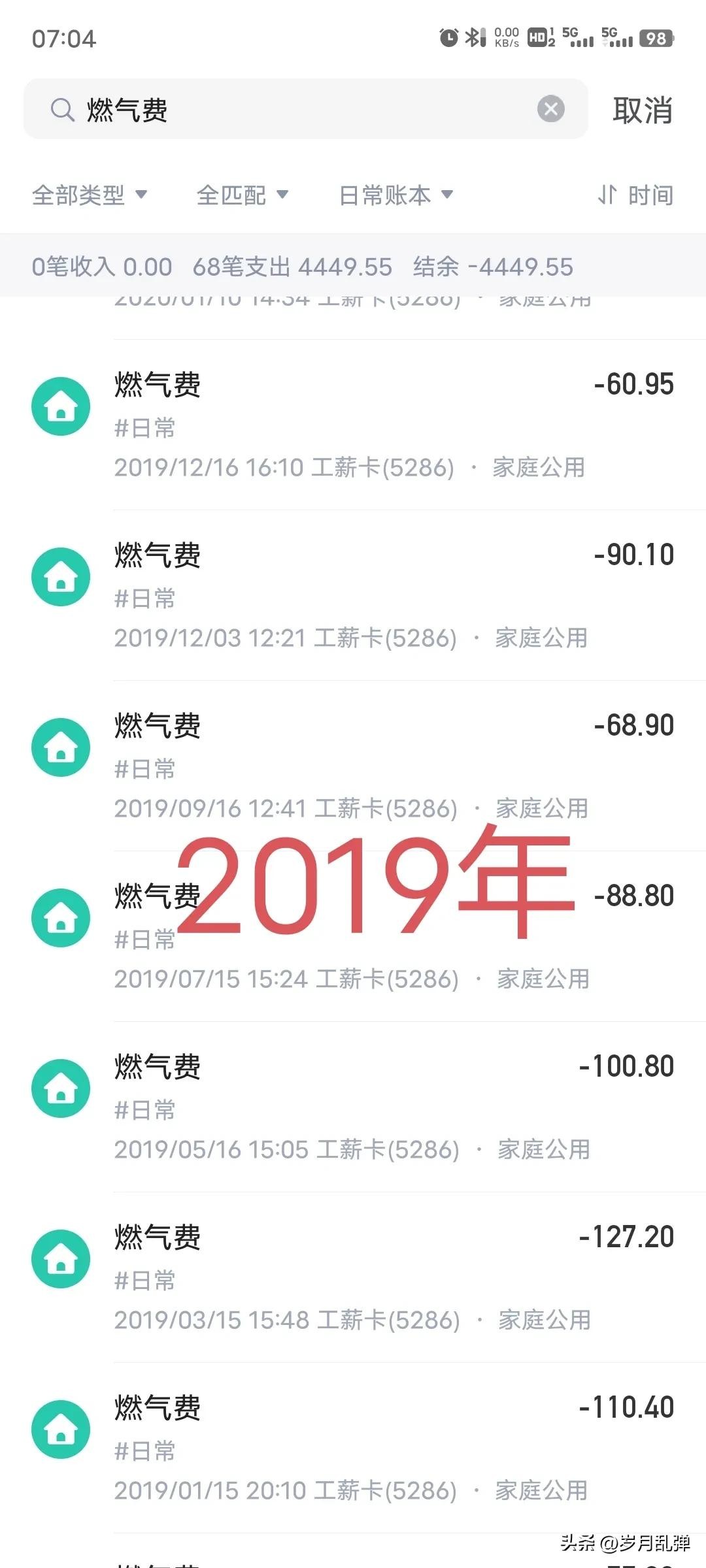The height and width of the screenshot is (1568, 706).
Task: Open the -100.80 entry from 2019/05/16
Action: click(392, 1107)
